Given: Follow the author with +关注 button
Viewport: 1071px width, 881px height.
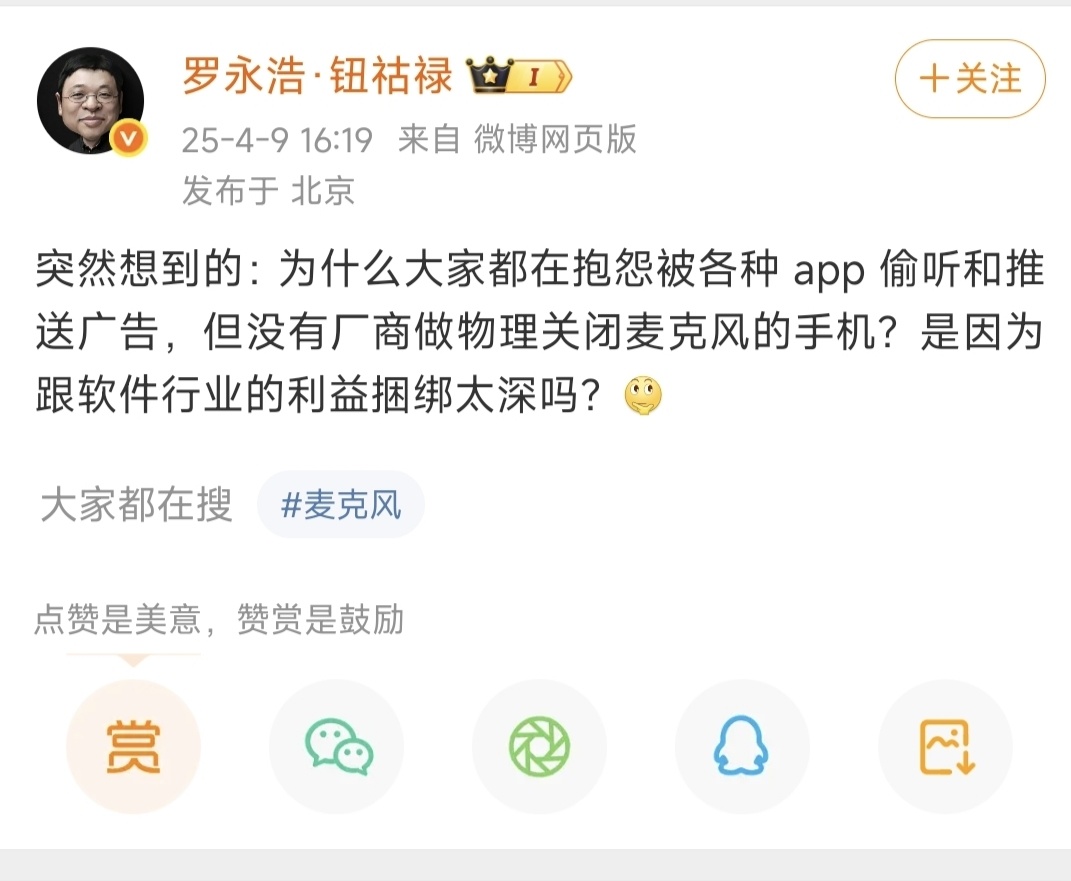Looking at the screenshot, I should click(x=970, y=79).
